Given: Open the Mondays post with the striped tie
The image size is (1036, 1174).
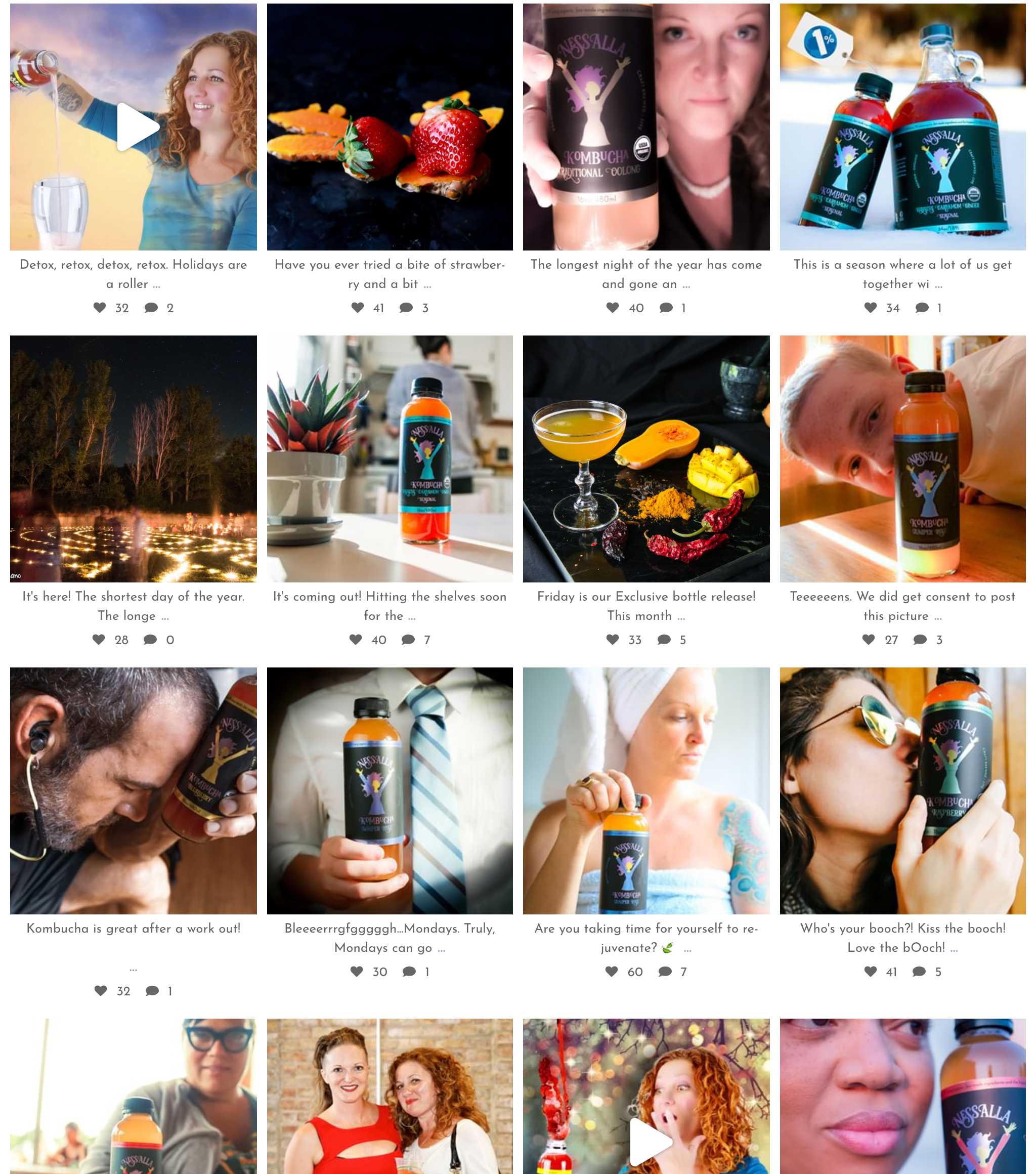Looking at the screenshot, I should tap(390, 790).
